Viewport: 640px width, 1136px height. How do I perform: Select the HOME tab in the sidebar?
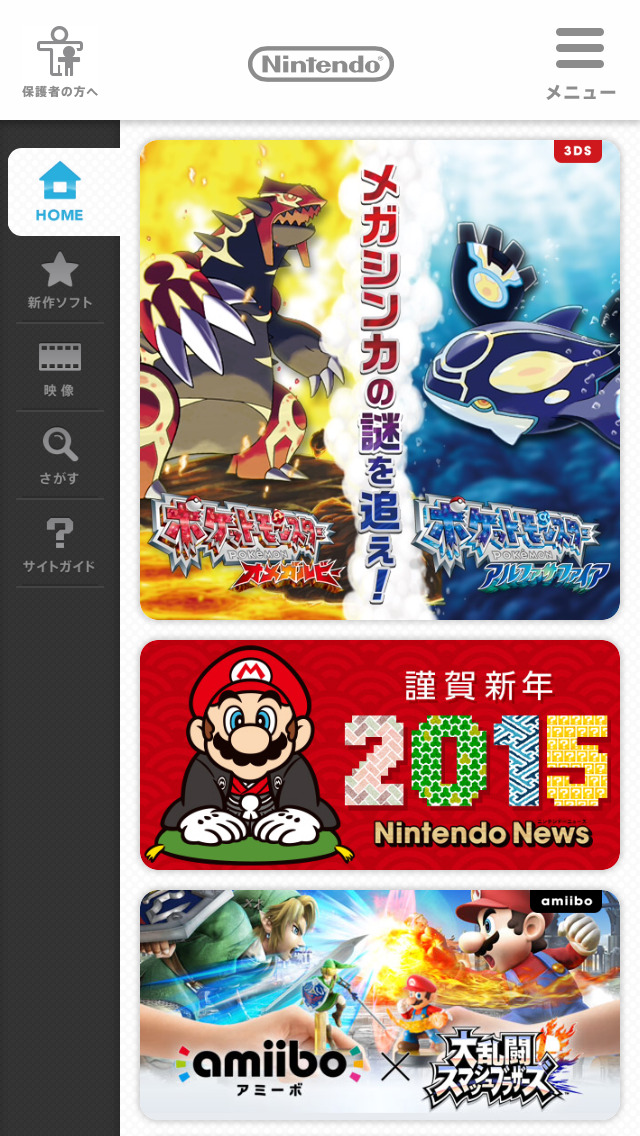tap(60, 192)
